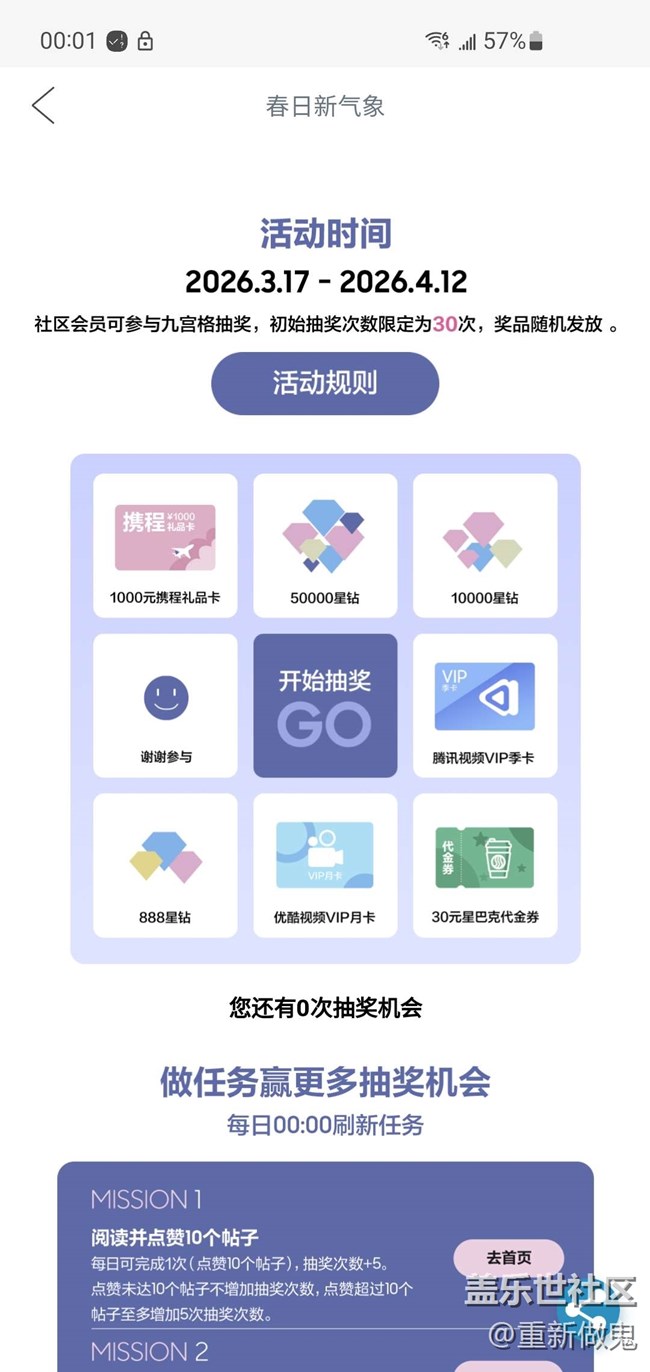Go back using the top-left arrow
The image size is (650, 1372).
pyautogui.click(x=43, y=105)
